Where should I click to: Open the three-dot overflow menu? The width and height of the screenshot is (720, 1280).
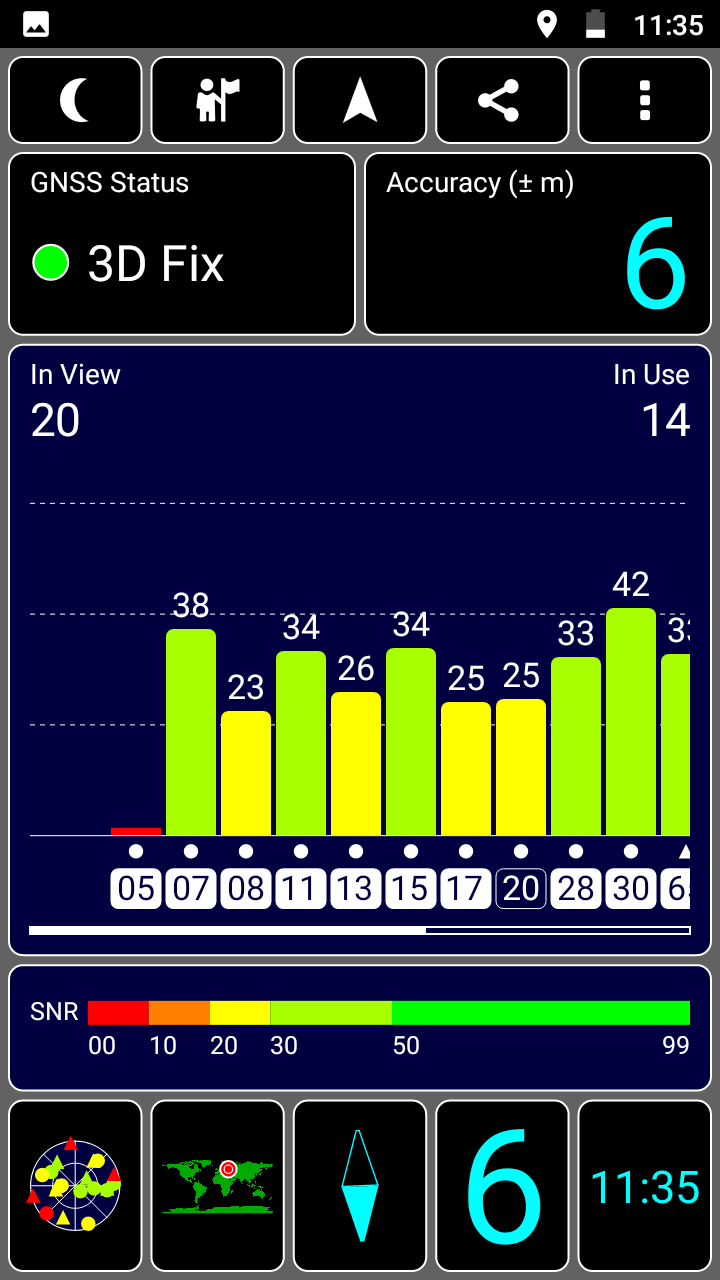(x=644, y=100)
